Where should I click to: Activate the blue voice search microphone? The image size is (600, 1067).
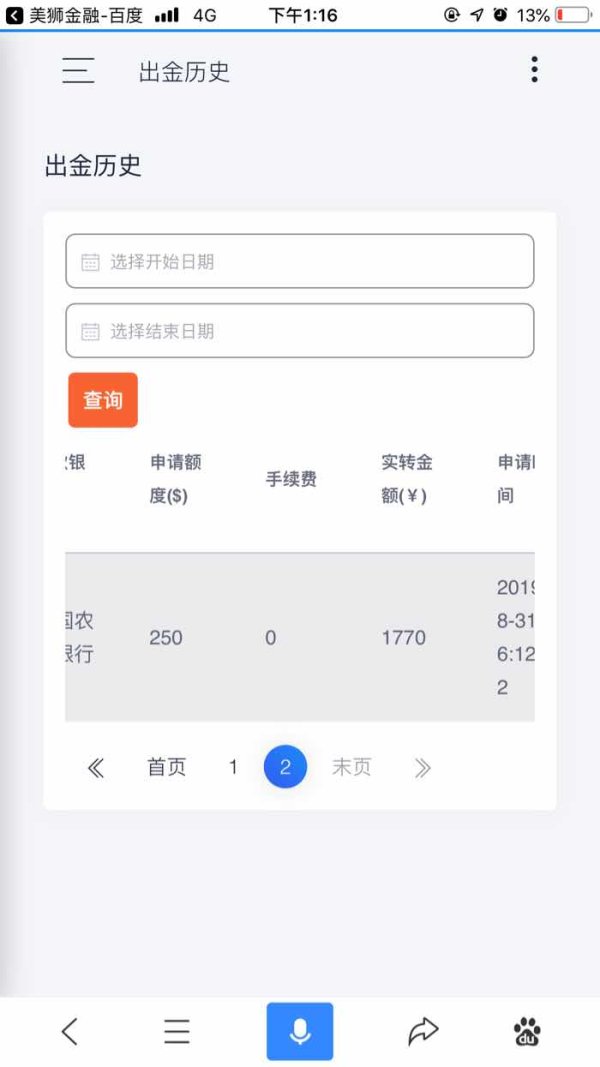300,1031
